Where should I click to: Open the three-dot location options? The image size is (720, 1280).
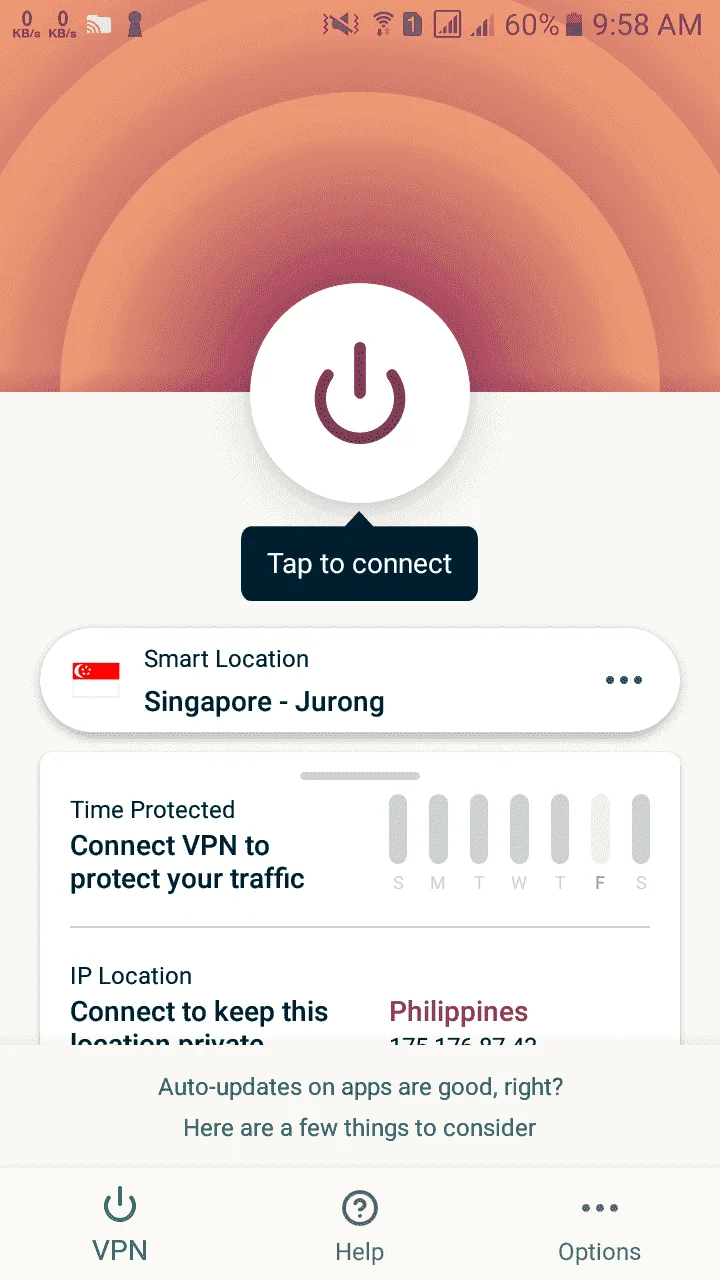(624, 680)
